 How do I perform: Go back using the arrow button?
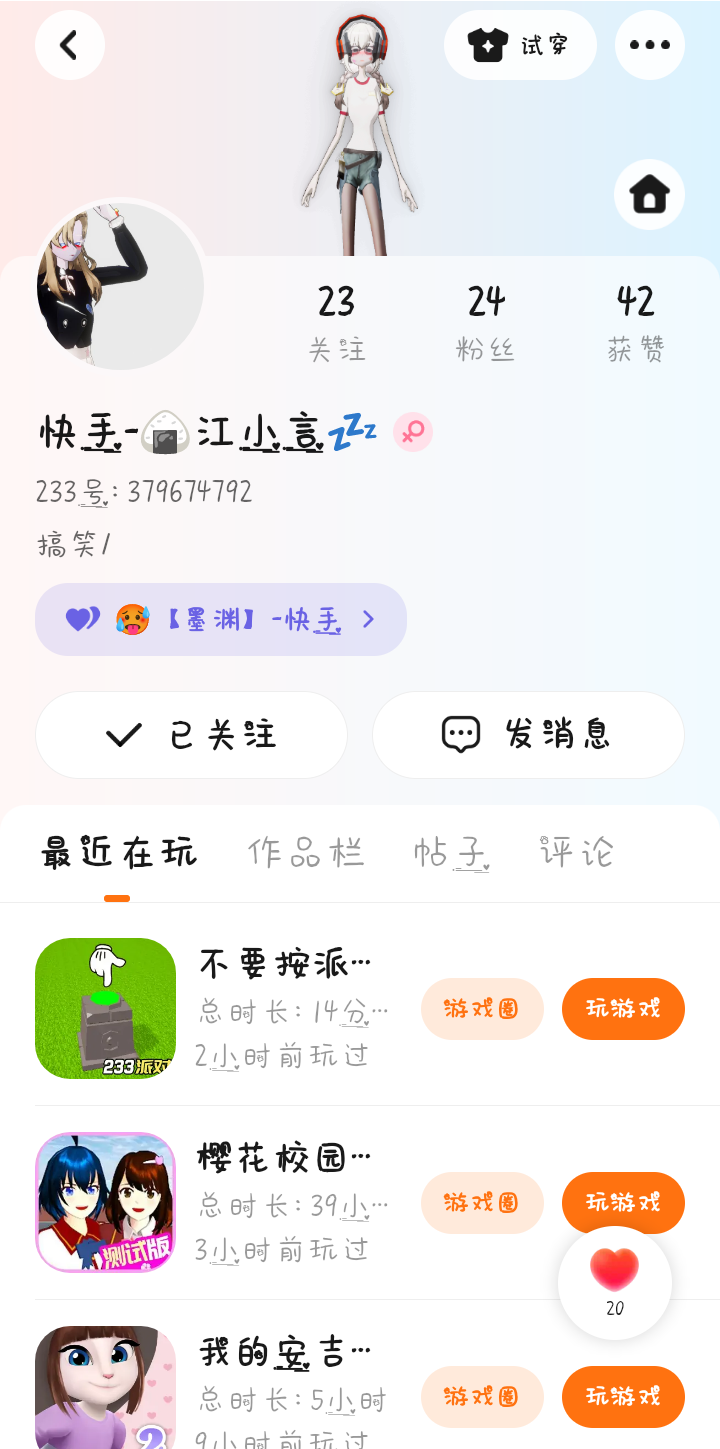tap(70, 45)
